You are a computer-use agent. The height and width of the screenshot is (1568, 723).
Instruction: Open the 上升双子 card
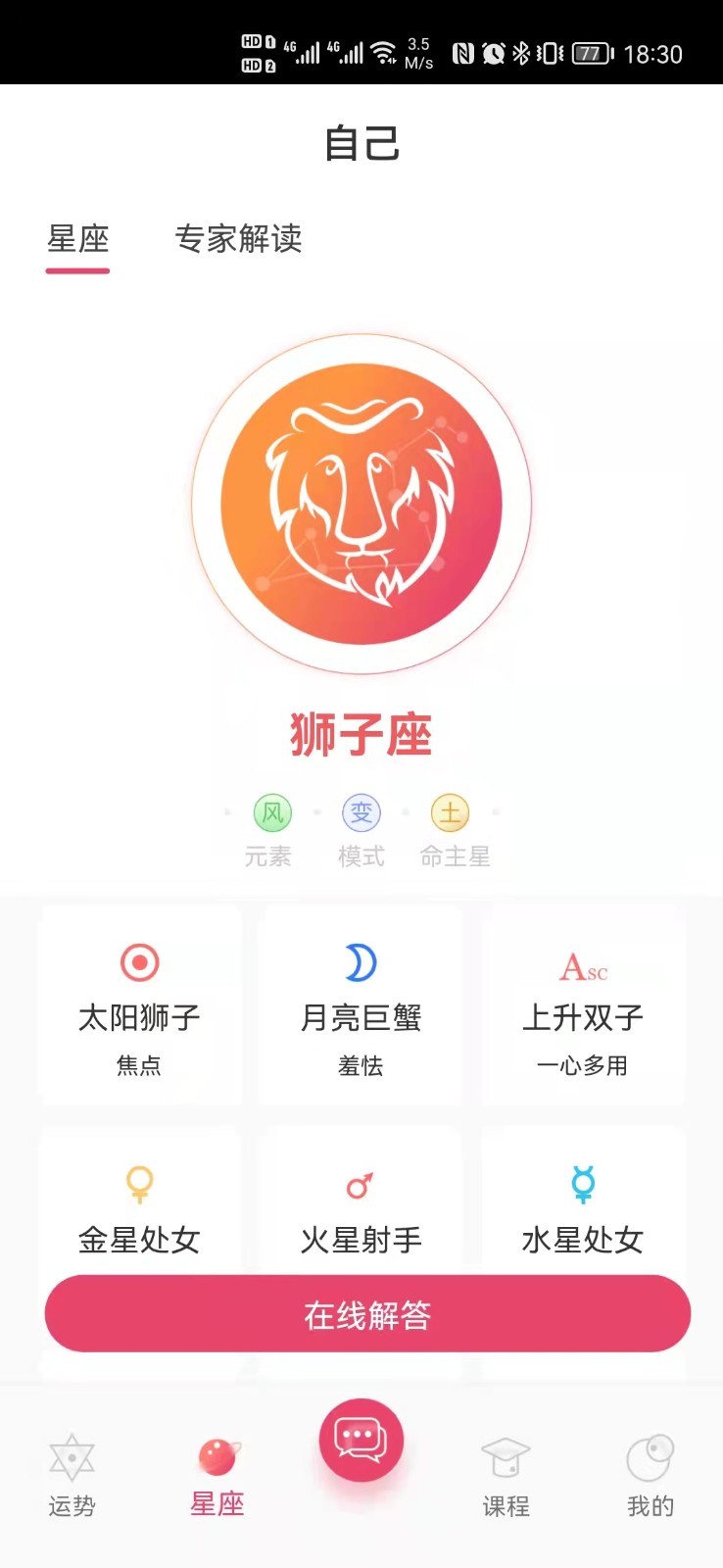tap(583, 1005)
